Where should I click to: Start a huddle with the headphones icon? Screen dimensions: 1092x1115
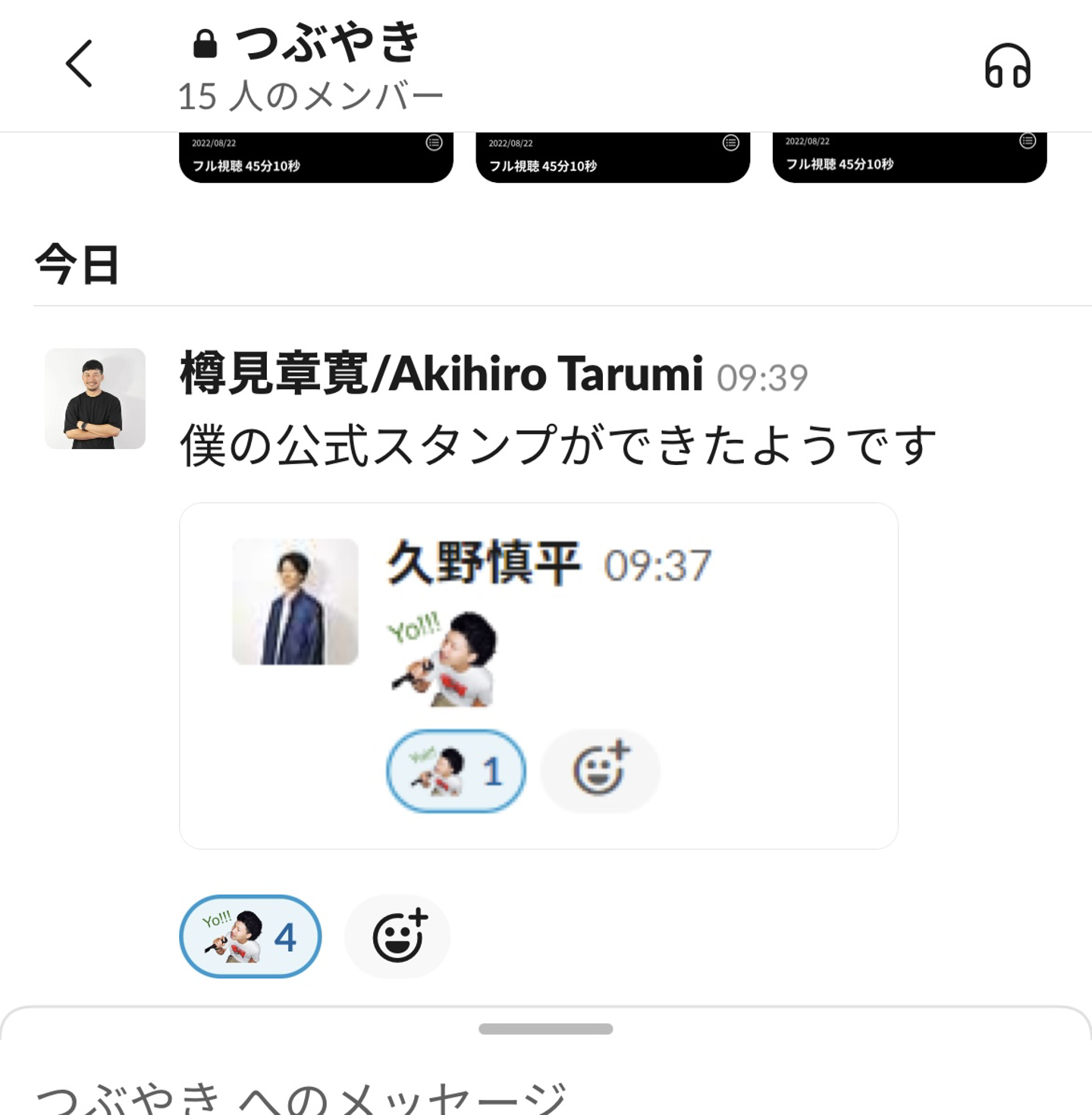1007,66
